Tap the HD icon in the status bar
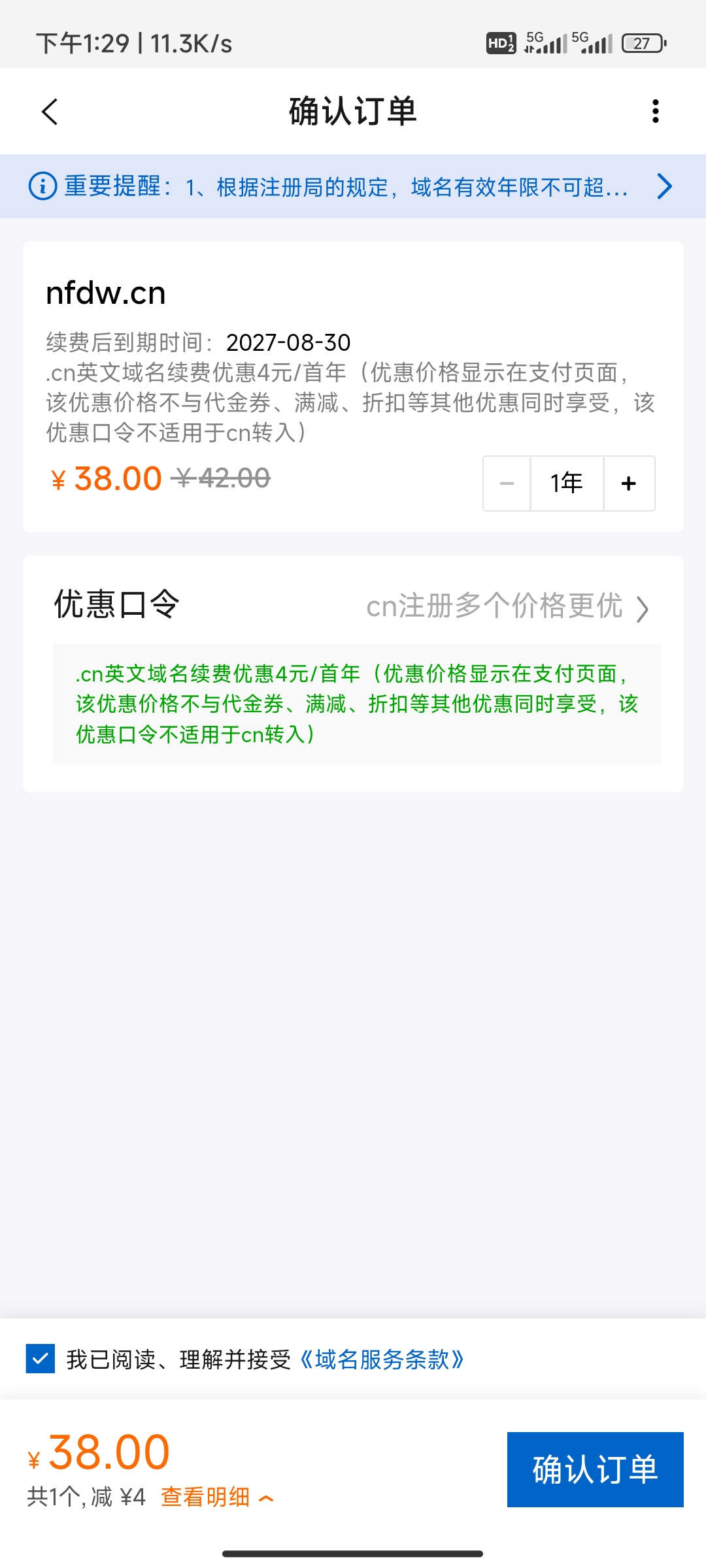The width and height of the screenshot is (706, 1568). point(500,42)
